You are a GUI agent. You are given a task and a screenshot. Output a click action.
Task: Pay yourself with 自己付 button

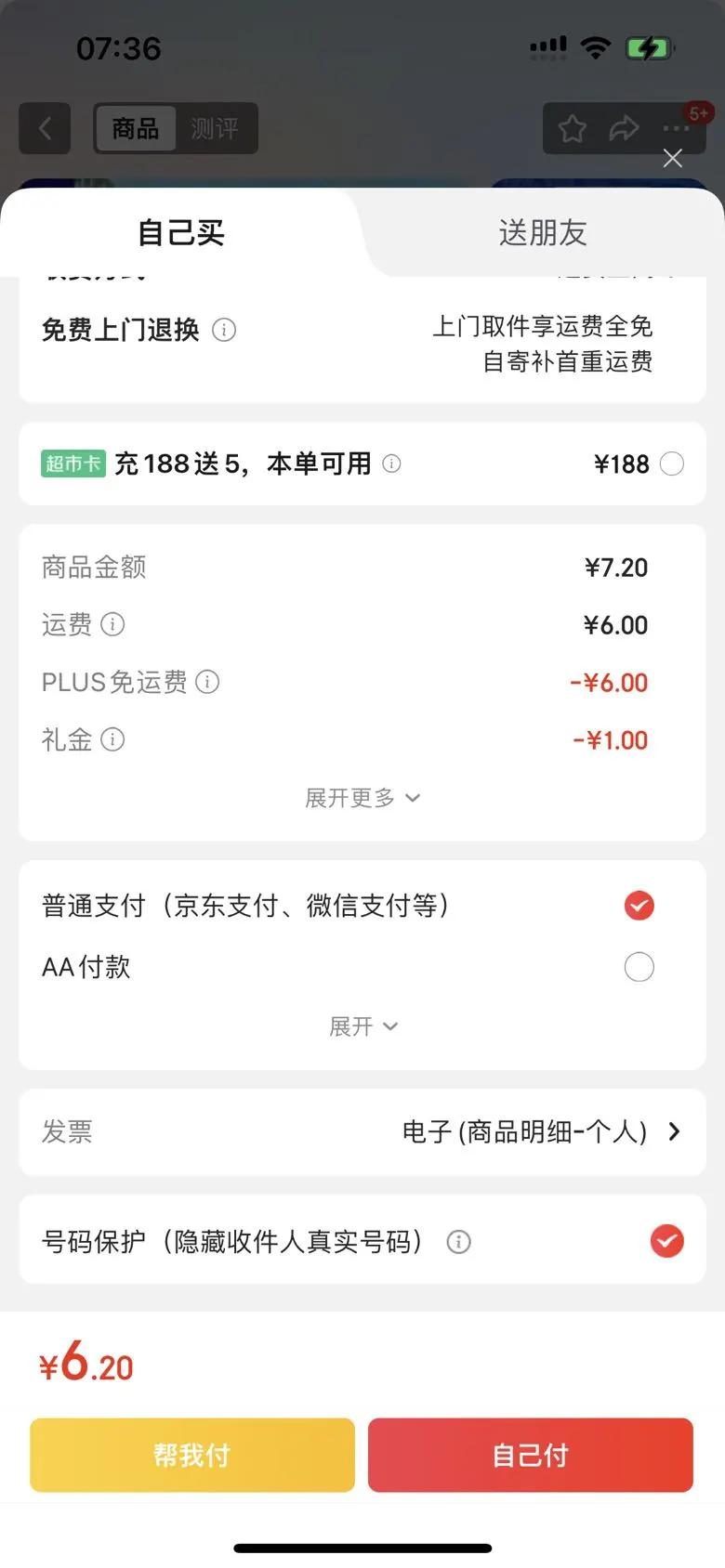tap(530, 1455)
